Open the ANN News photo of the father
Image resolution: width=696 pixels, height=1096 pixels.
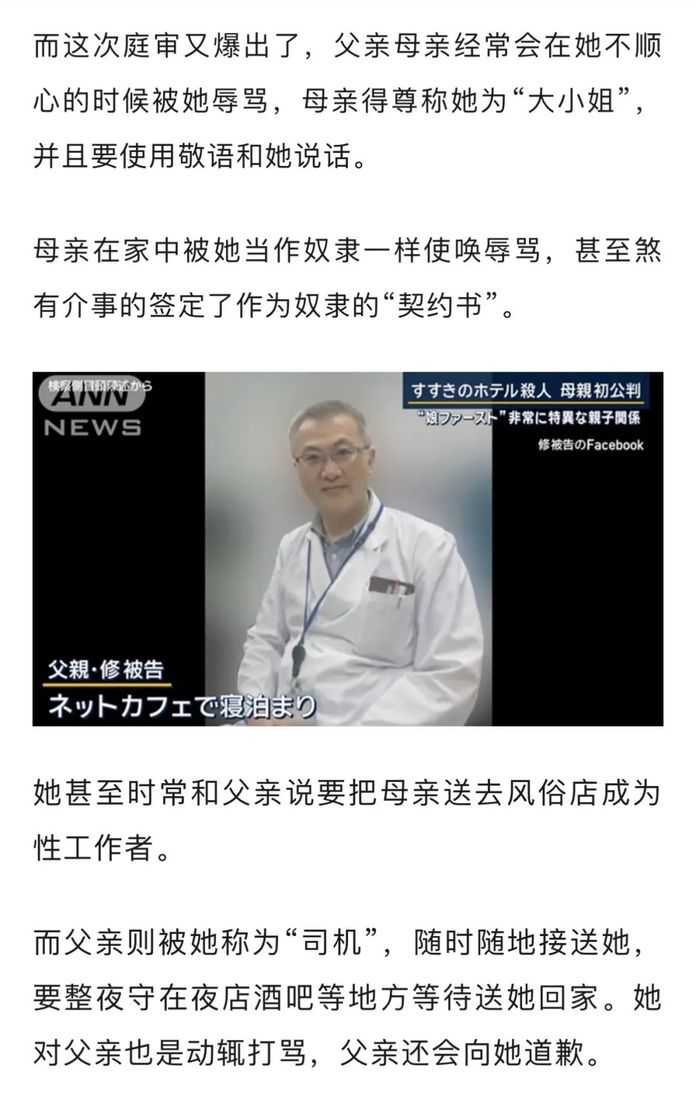(347, 549)
